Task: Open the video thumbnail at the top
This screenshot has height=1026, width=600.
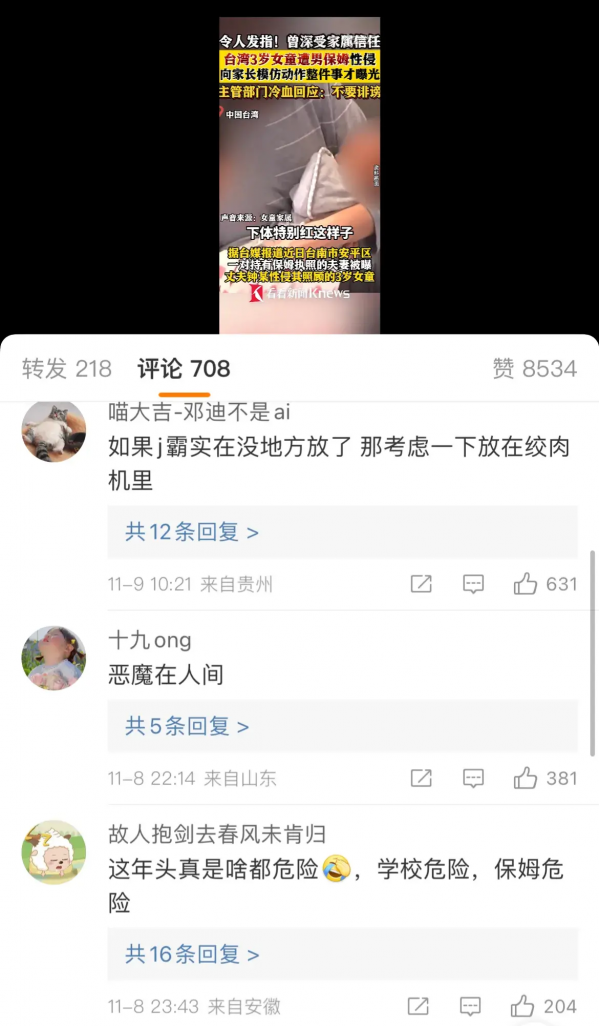Action: (x=299, y=175)
